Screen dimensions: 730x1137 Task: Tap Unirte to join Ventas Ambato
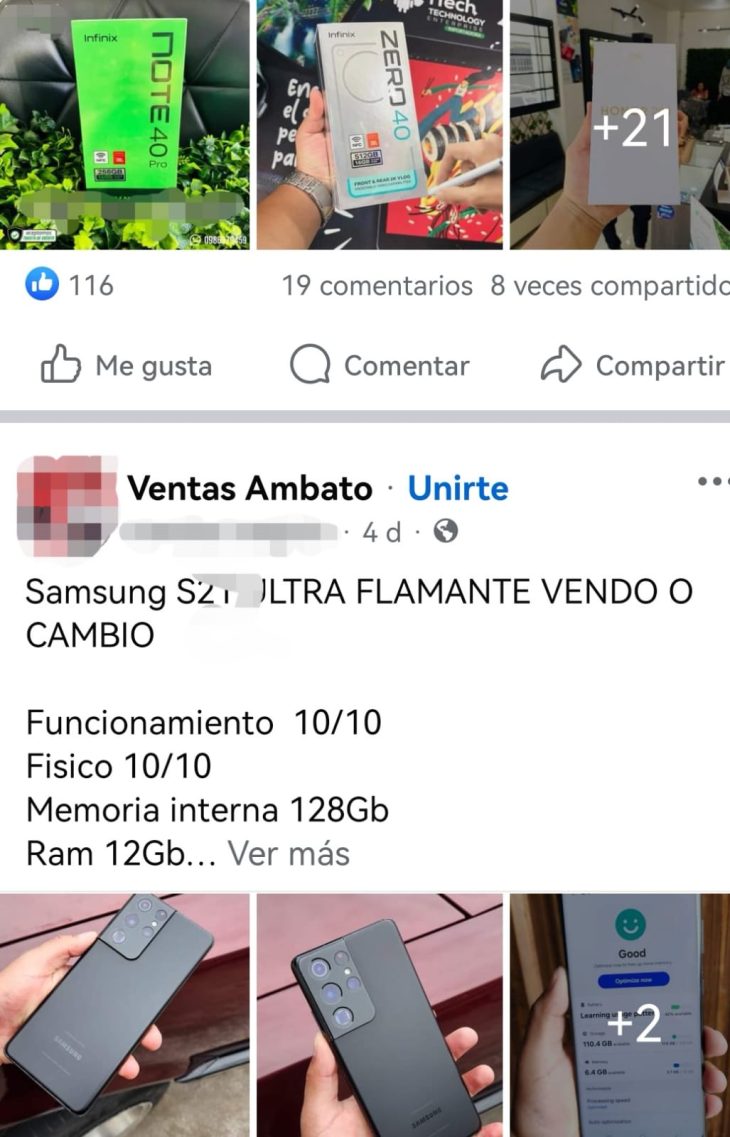pos(458,488)
